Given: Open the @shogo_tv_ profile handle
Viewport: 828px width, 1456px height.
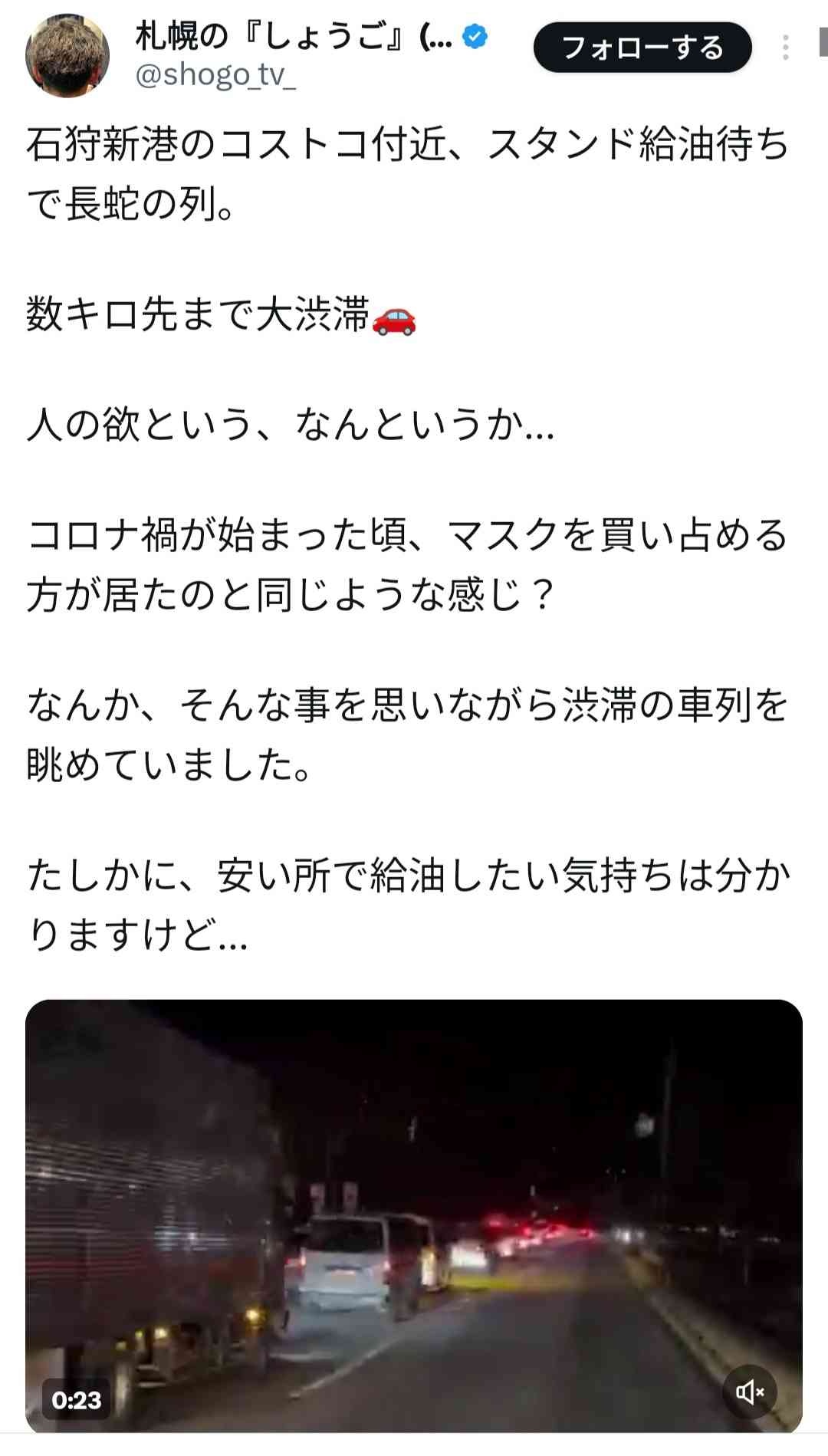Looking at the screenshot, I should pyautogui.click(x=215, y=76).
